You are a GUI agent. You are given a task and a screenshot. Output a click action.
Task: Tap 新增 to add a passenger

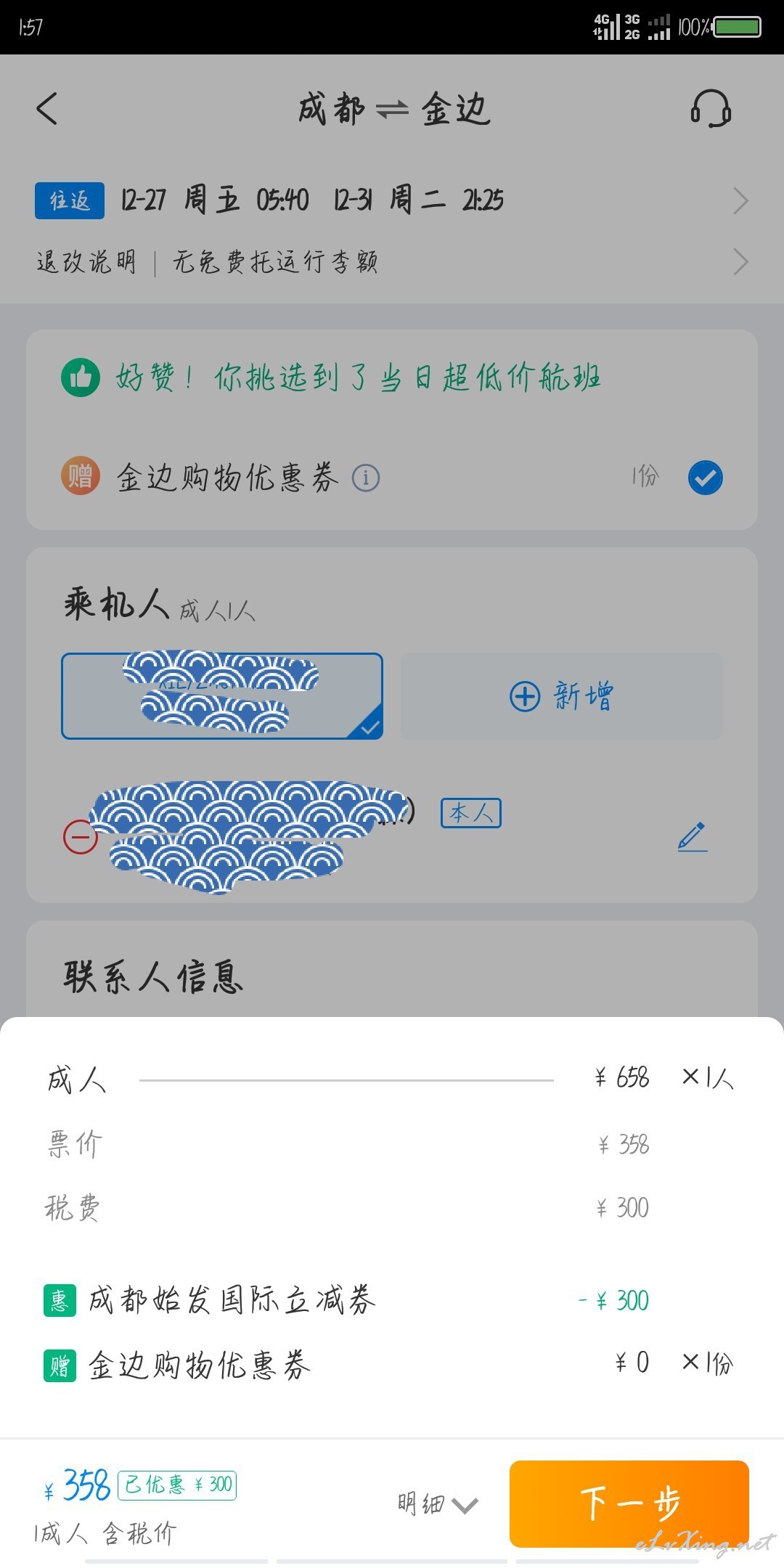(562, 696)
